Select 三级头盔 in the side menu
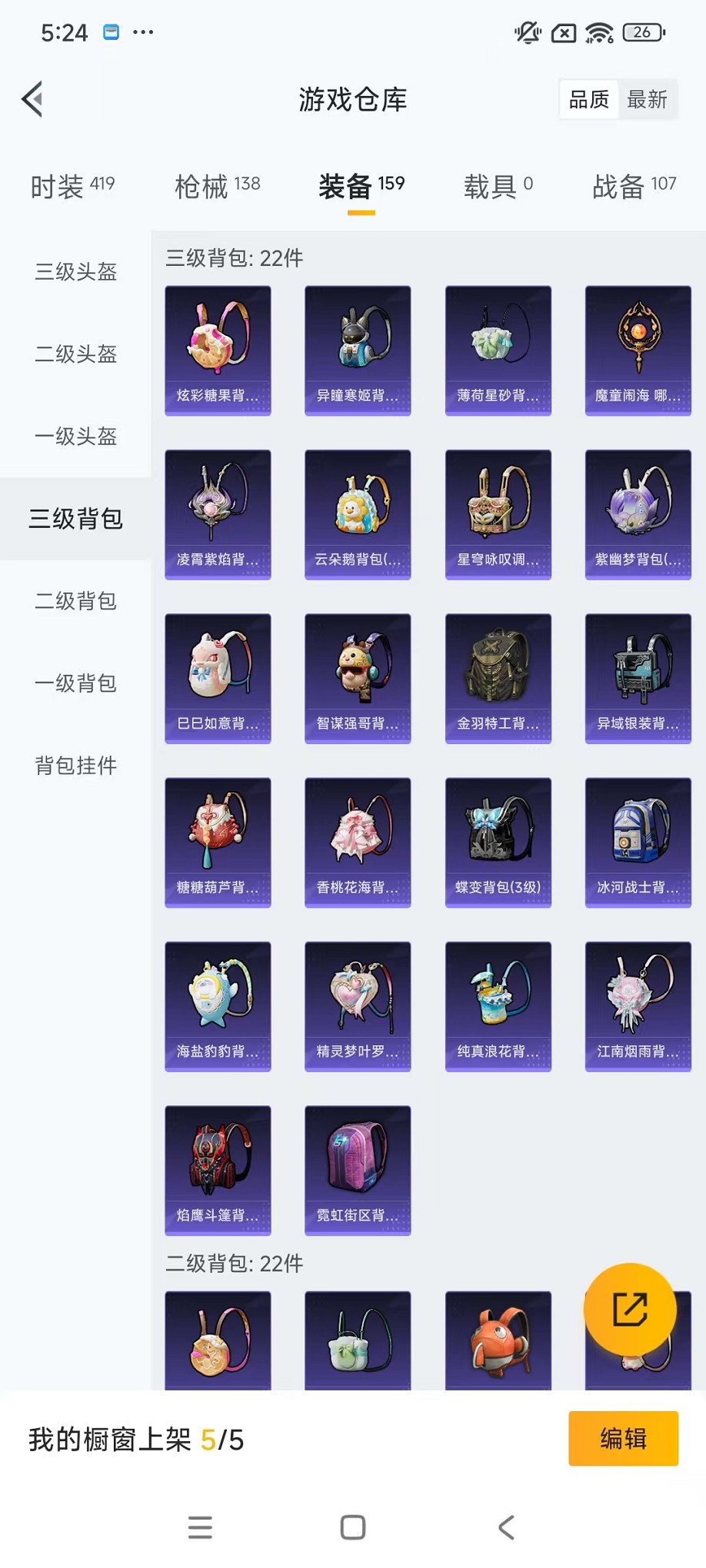Screen dimensions: 706x1568 pyautogui.click(x=75, y=271)
